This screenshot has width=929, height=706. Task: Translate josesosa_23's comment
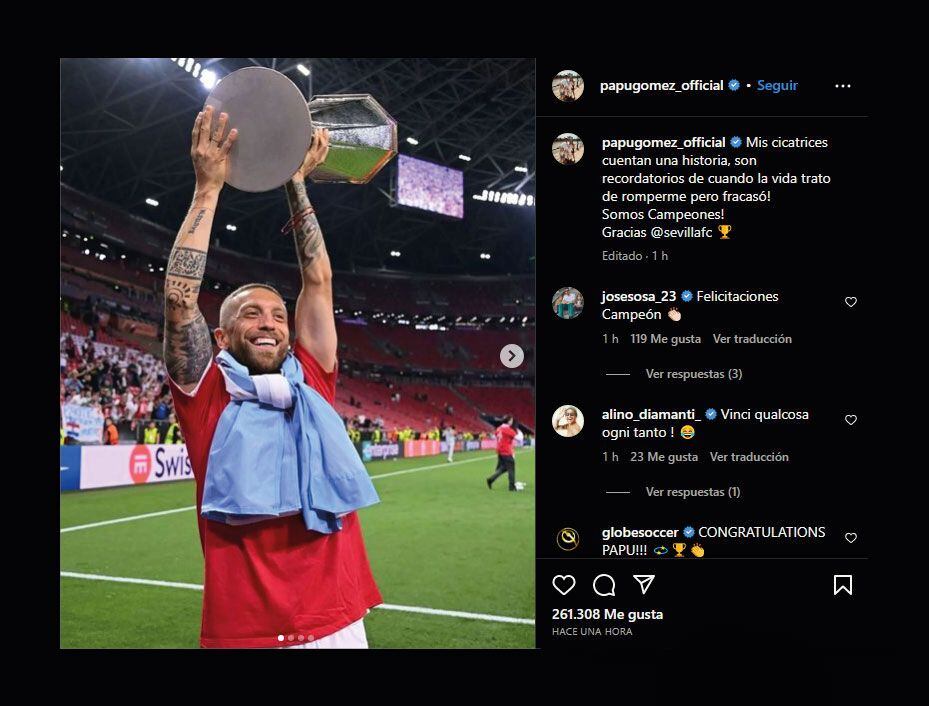(x=752, y=339)
